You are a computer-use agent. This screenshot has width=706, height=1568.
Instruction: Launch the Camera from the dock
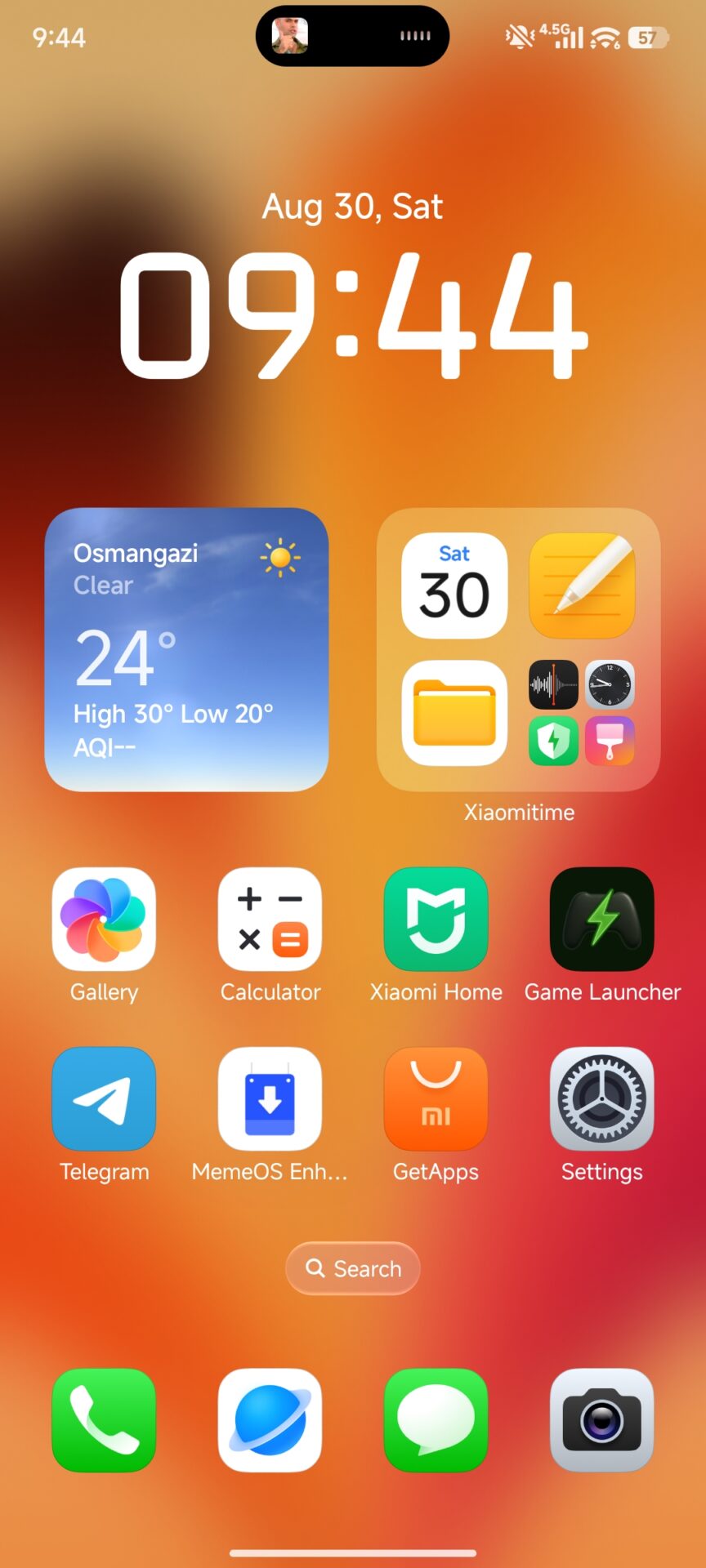(601, 1420)
